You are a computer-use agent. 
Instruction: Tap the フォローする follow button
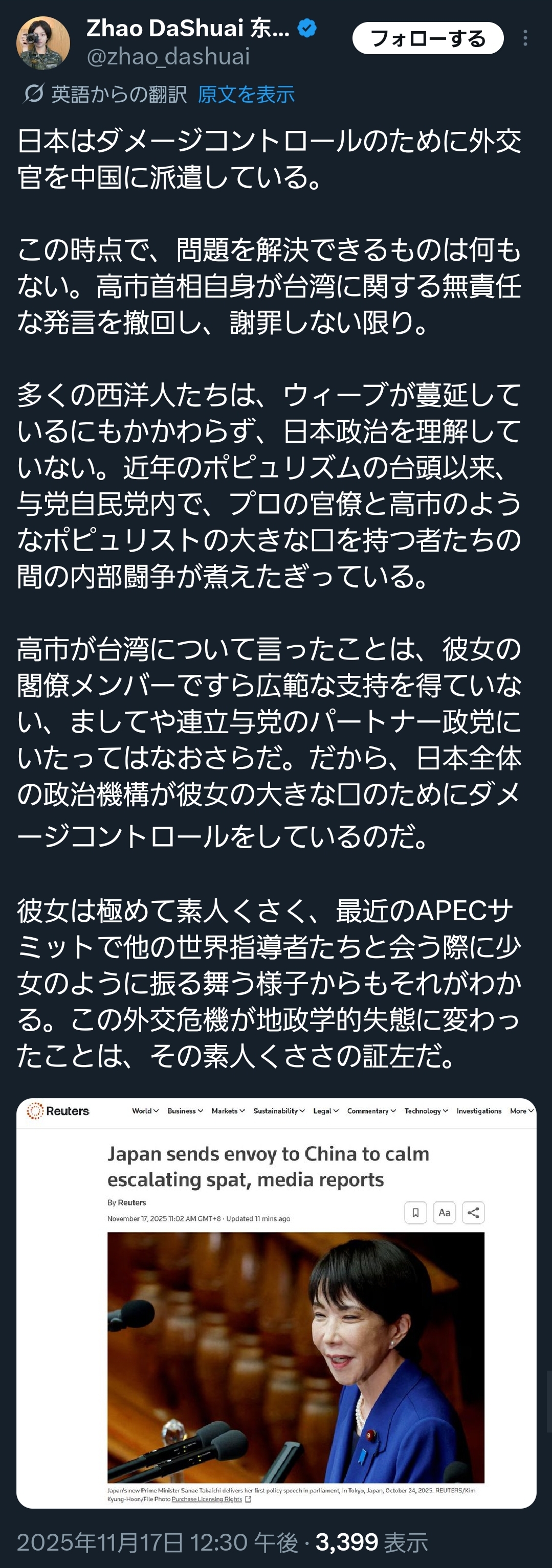point(428,38)
